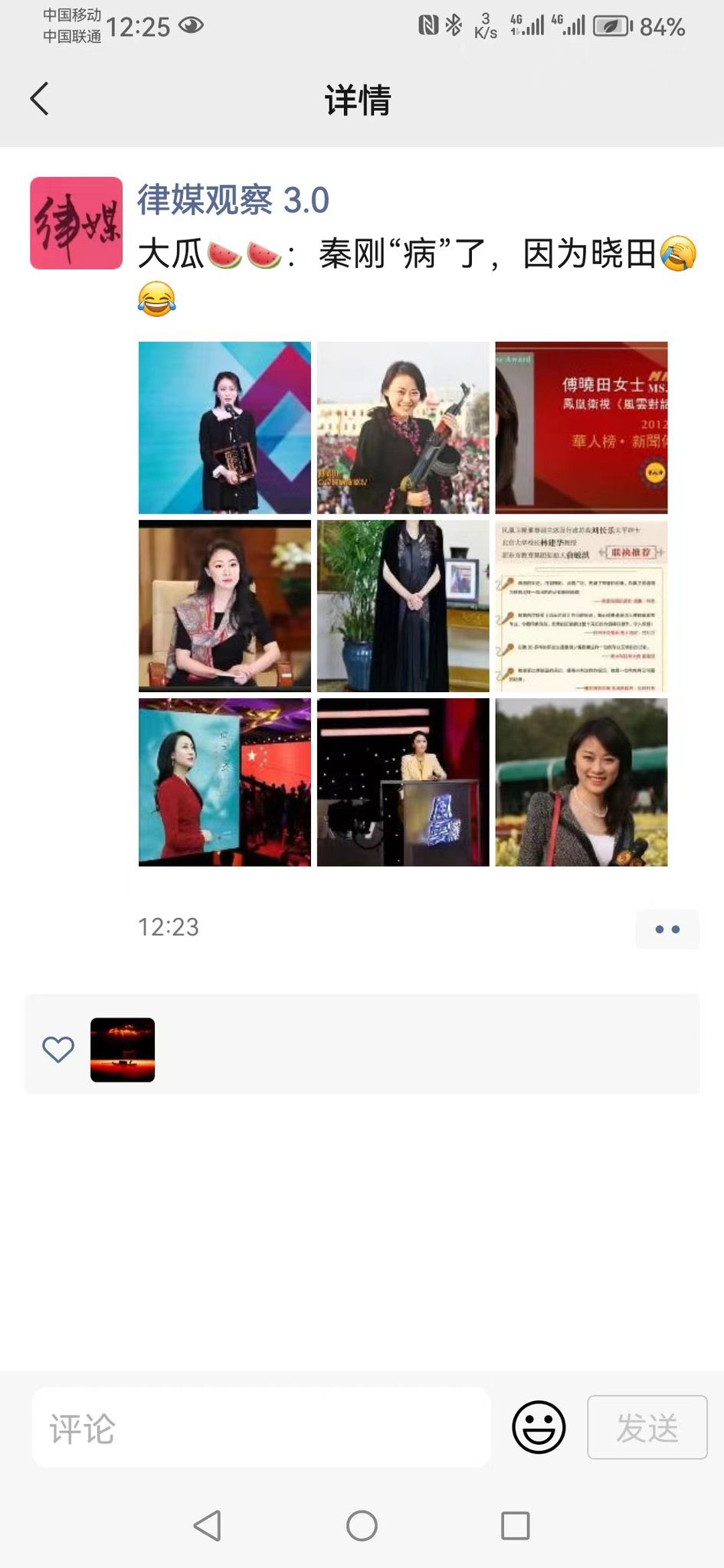This screenshot has height=1568, width=724.
Task: View photo of woman holding a rifle
Action: point(403,427)
